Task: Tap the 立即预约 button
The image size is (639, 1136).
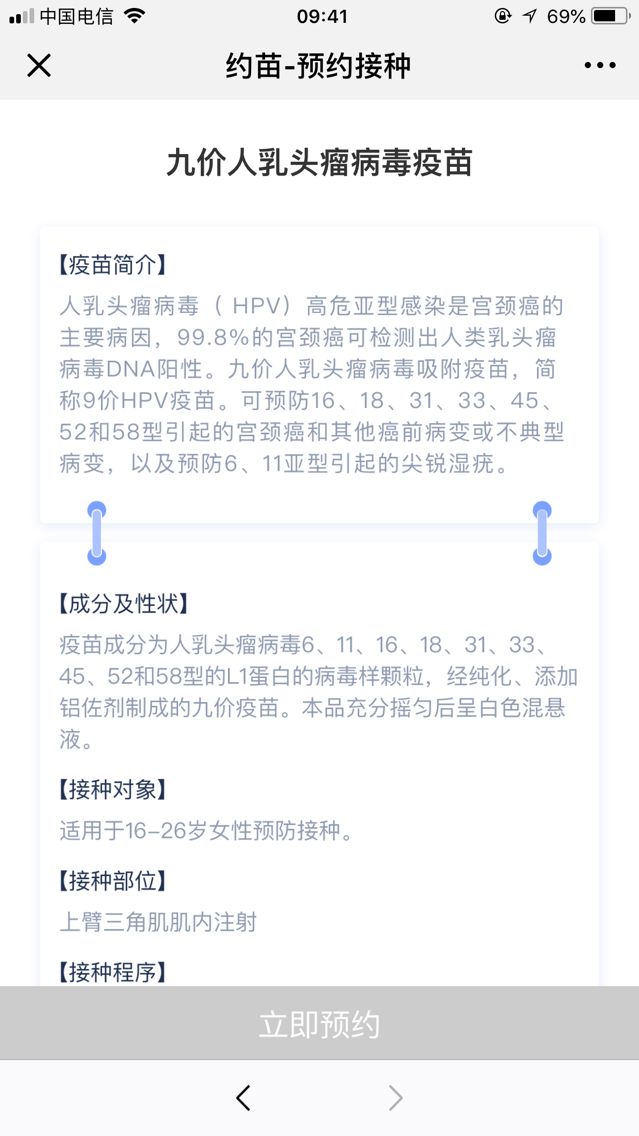Action: (319, 1024)
